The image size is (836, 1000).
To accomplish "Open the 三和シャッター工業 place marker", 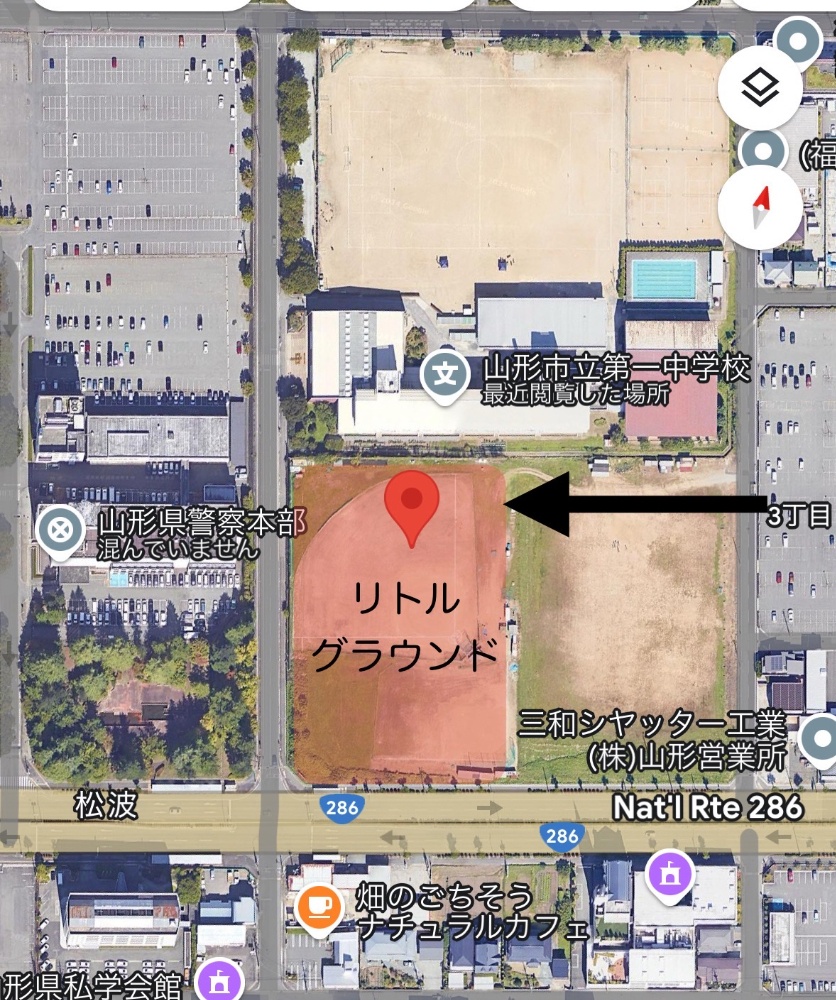I will tap(820, 740).
